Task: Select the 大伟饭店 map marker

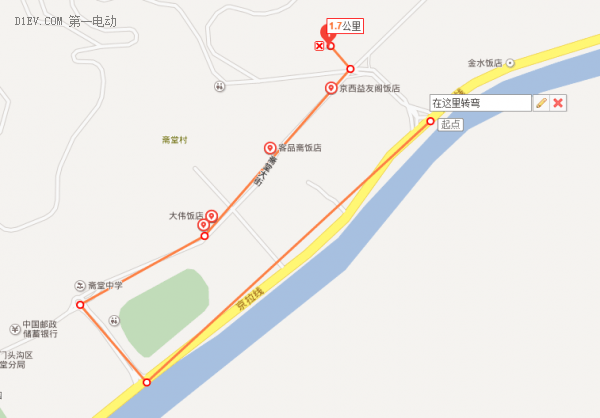Action: coord(211,215)
